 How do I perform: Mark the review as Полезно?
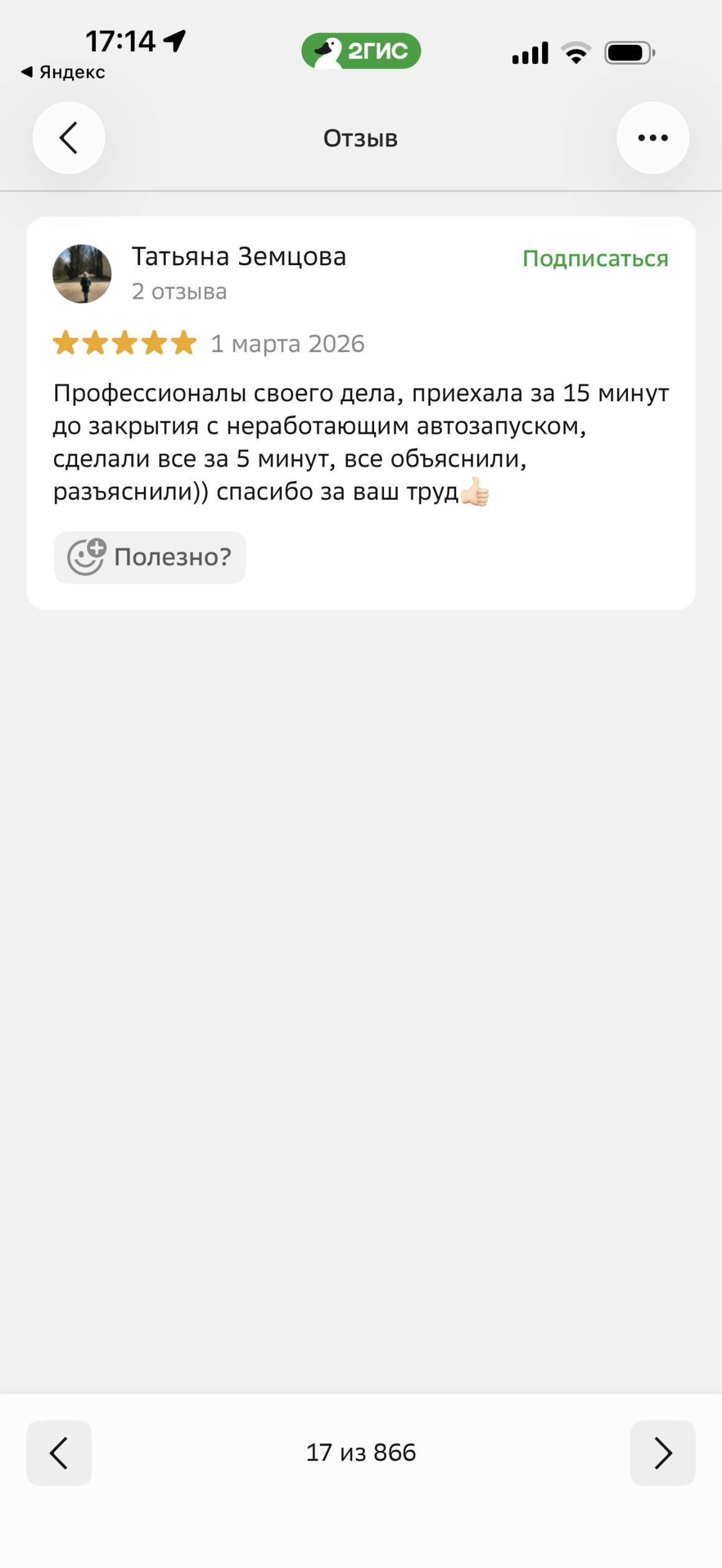(x=150, y=557)
